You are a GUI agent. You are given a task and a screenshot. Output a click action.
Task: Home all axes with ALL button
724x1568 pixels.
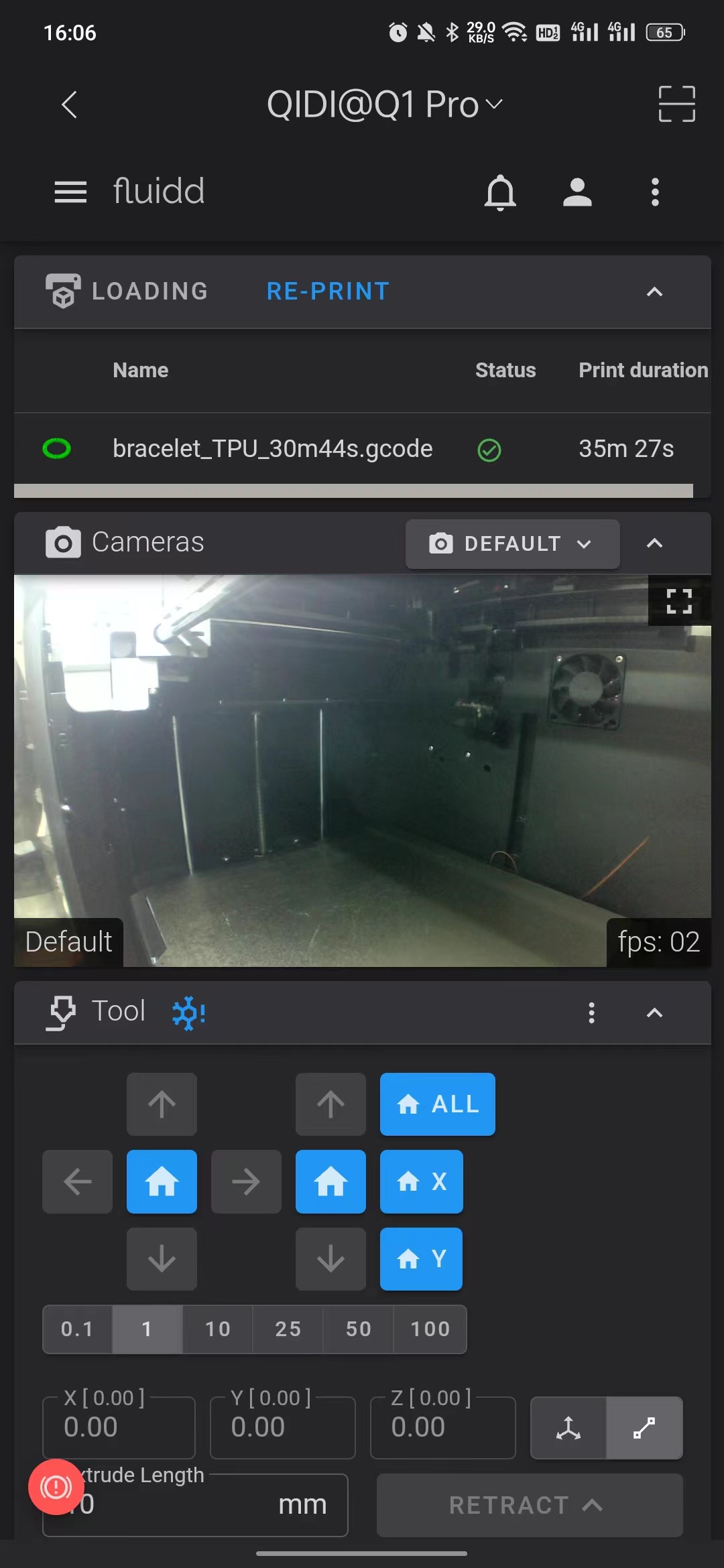pyautogui.click(x=437, y=1104)
